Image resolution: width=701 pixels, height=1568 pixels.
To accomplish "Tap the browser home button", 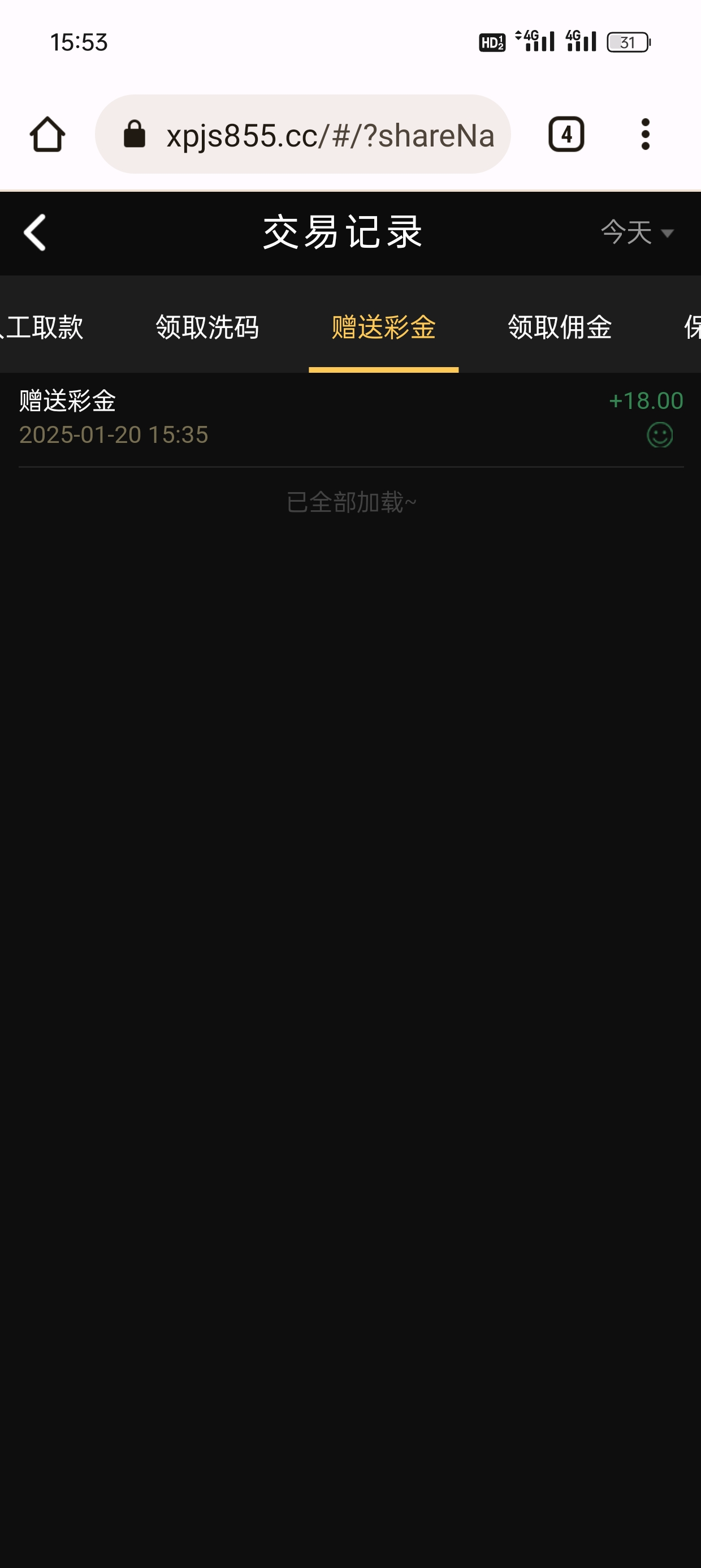I will point(47,134).
